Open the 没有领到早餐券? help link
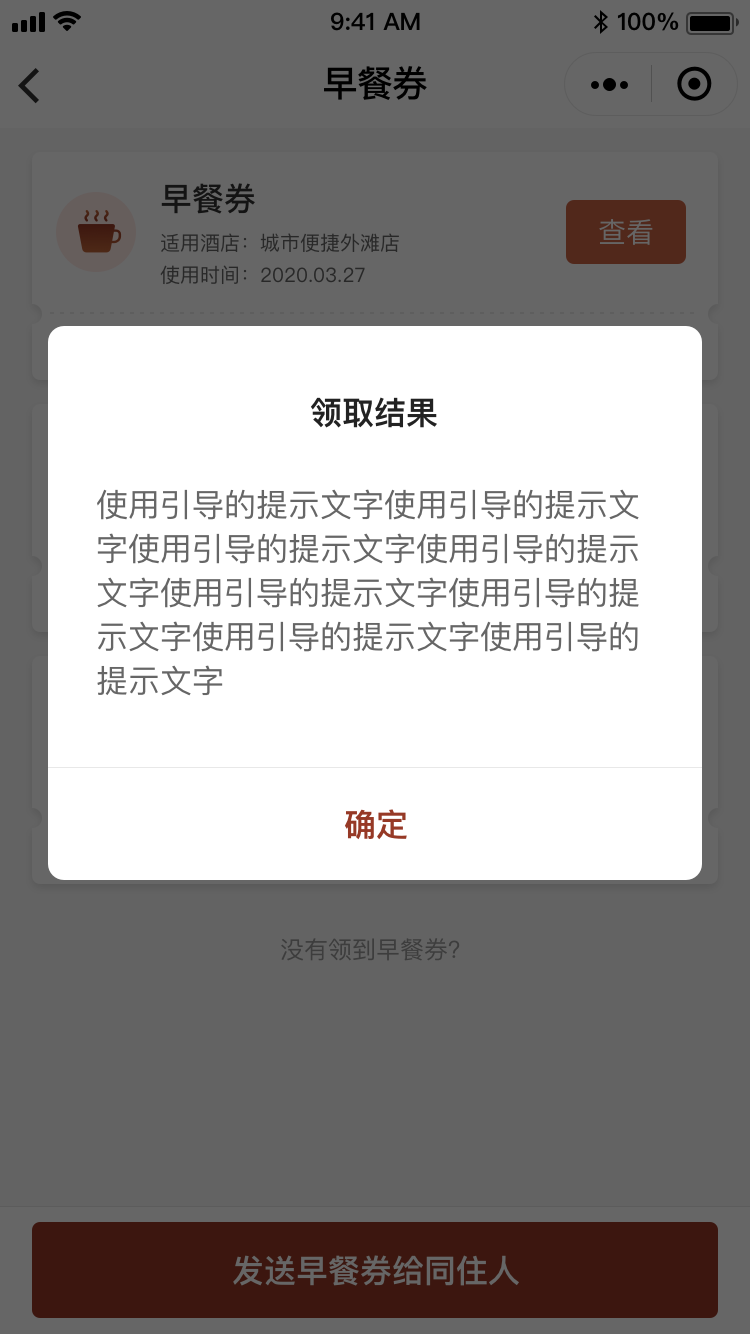The height and width of the screenshot is (1334, 750). (370, 949)
